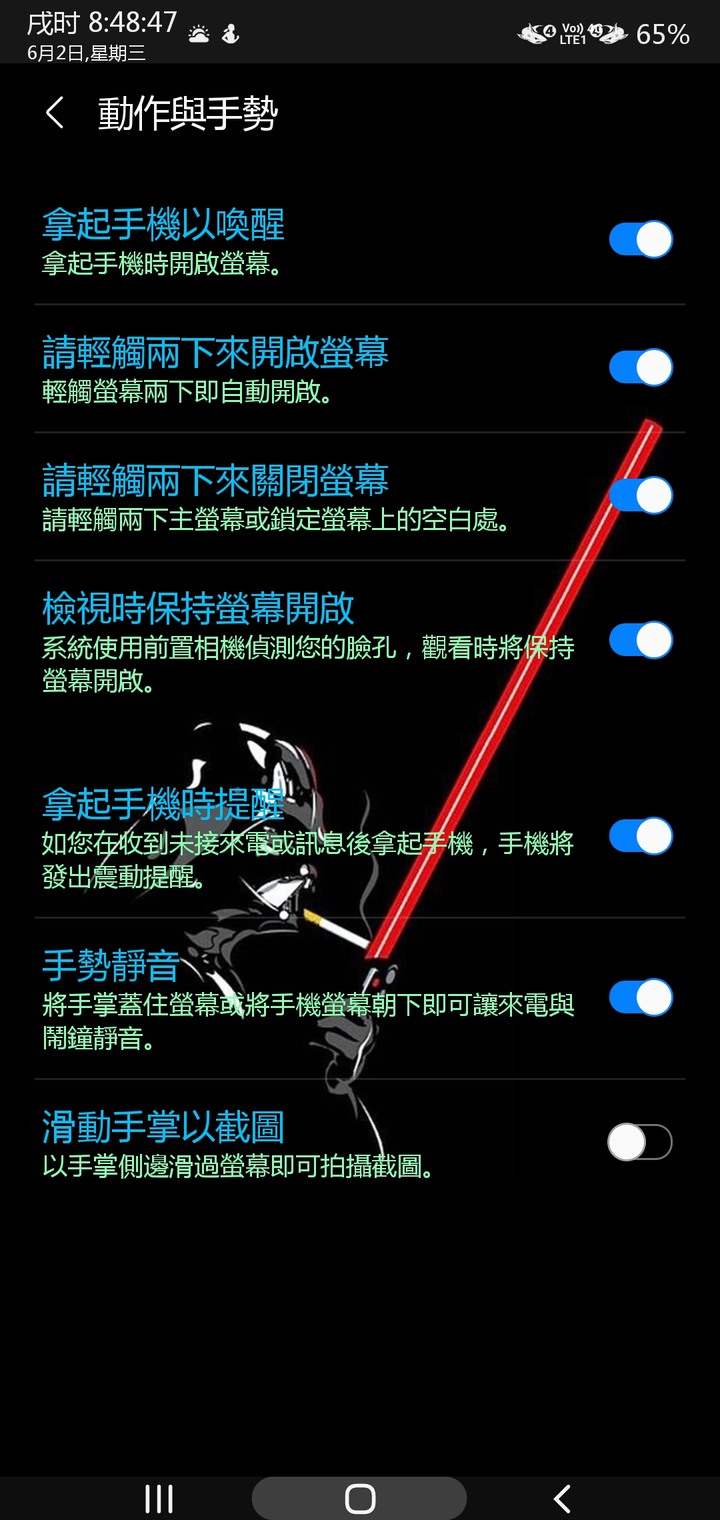Open system recent apps button
The width and height of the screenshot is (720, 1520).
coord(159,1498)
